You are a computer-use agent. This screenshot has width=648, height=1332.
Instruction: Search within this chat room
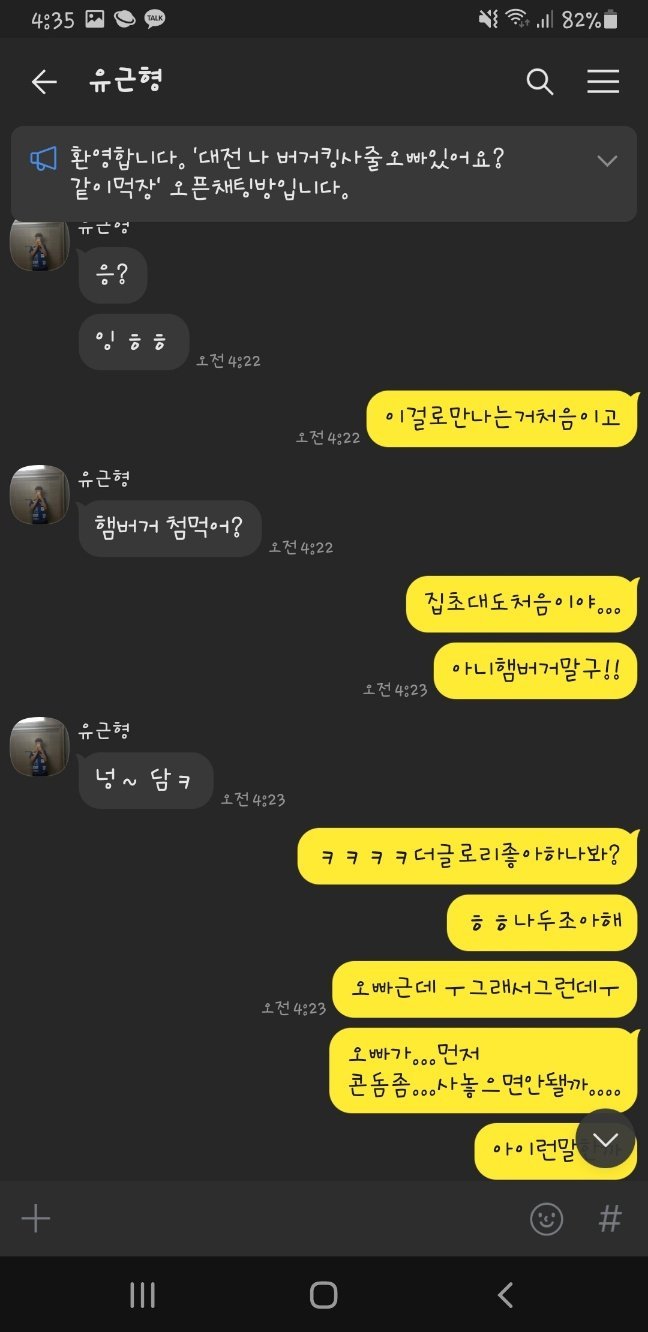point(540,82)
